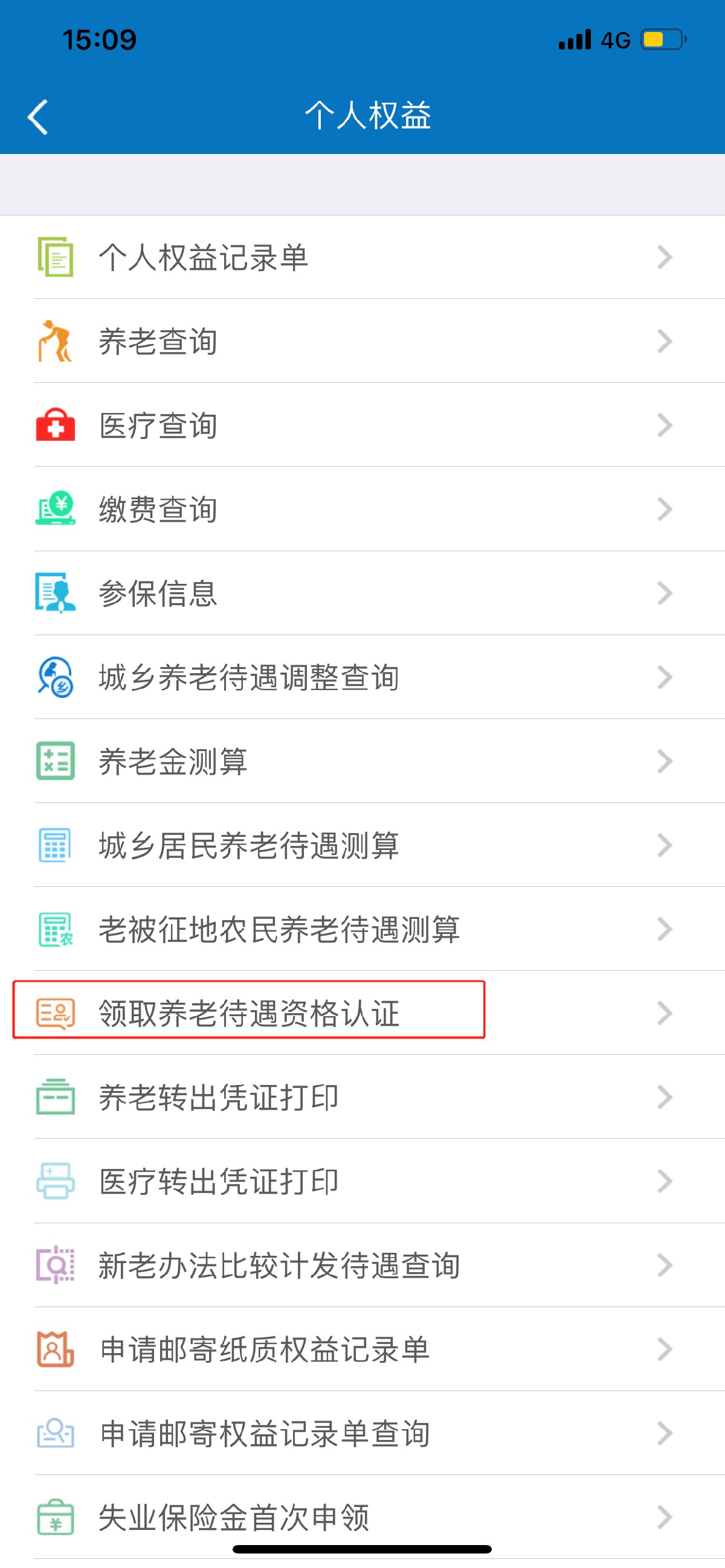Tap 领取养老待遇资格认证
Screen dimensions: 725x1568
coord(248,1014)
